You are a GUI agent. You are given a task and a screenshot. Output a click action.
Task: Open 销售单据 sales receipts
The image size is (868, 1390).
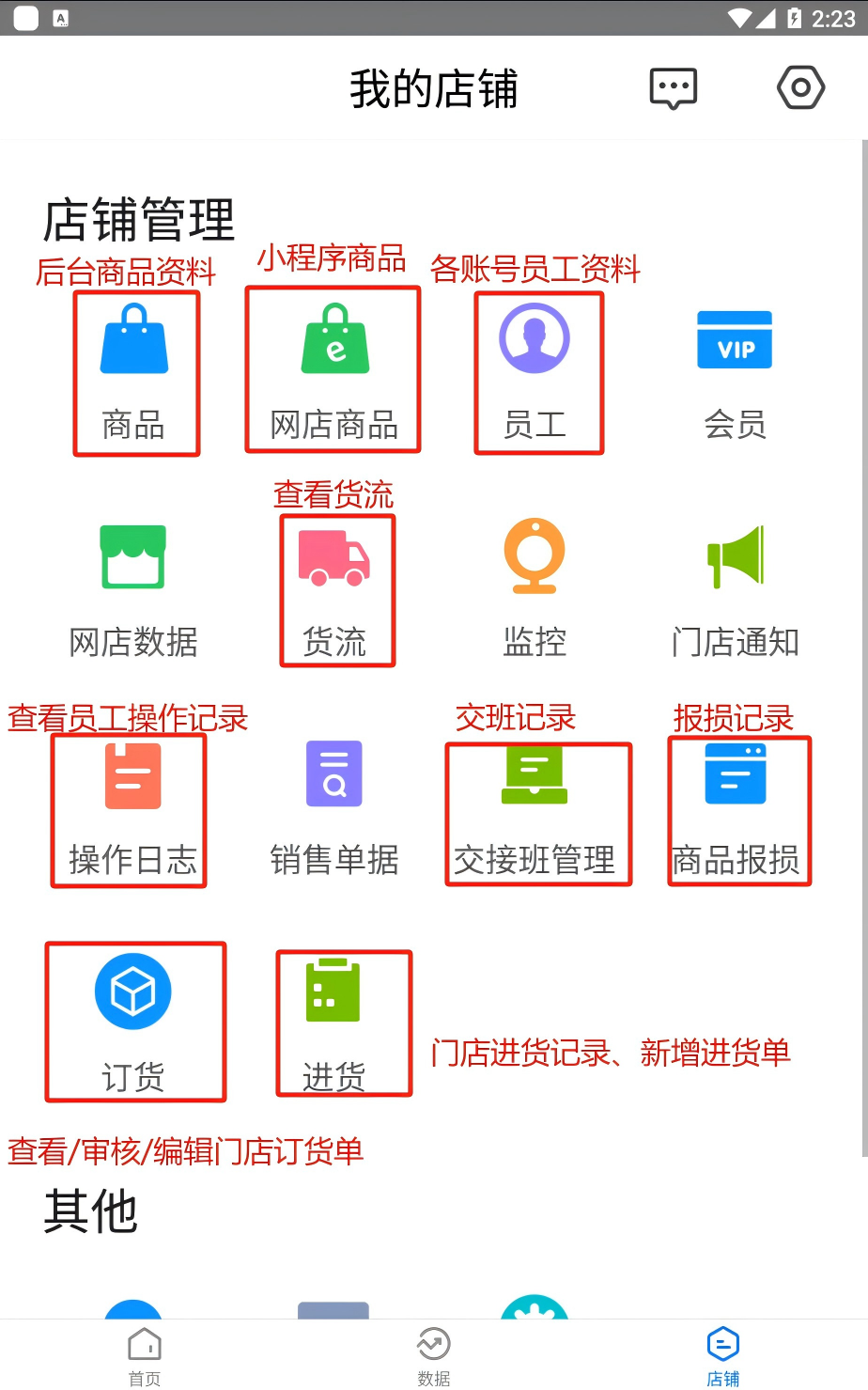[334, 808]
